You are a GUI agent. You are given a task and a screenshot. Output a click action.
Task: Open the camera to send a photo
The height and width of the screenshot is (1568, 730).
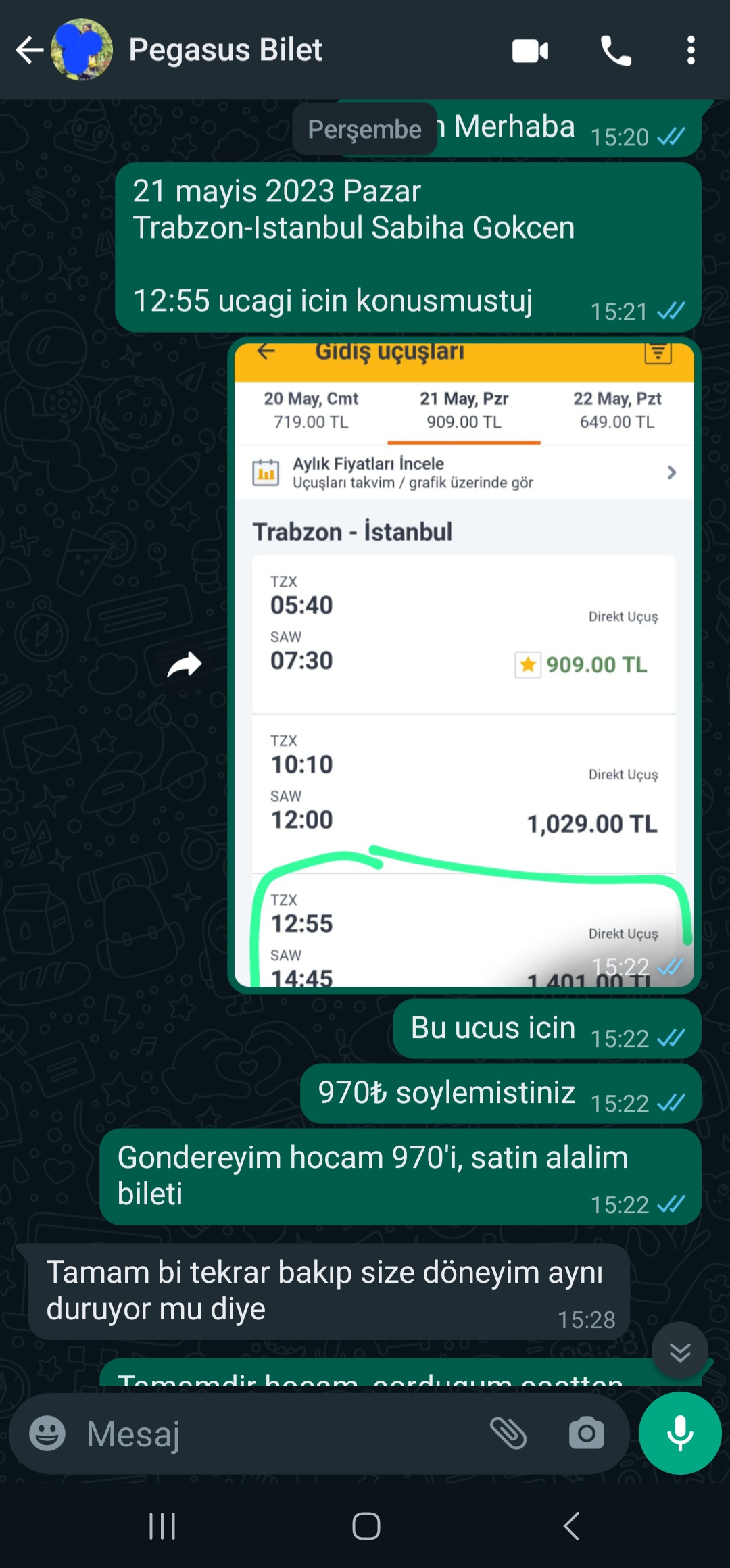coord(586,1434)
